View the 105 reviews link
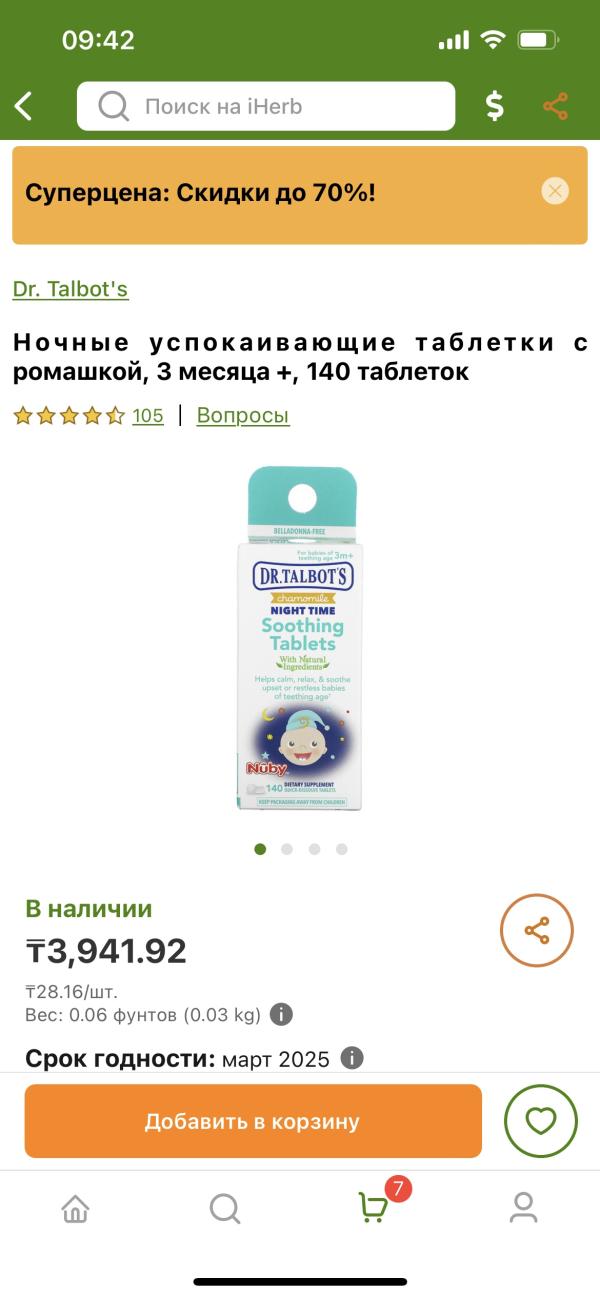Image resolution: width=600 pixels, height=1297 pixels. [147, 416]
